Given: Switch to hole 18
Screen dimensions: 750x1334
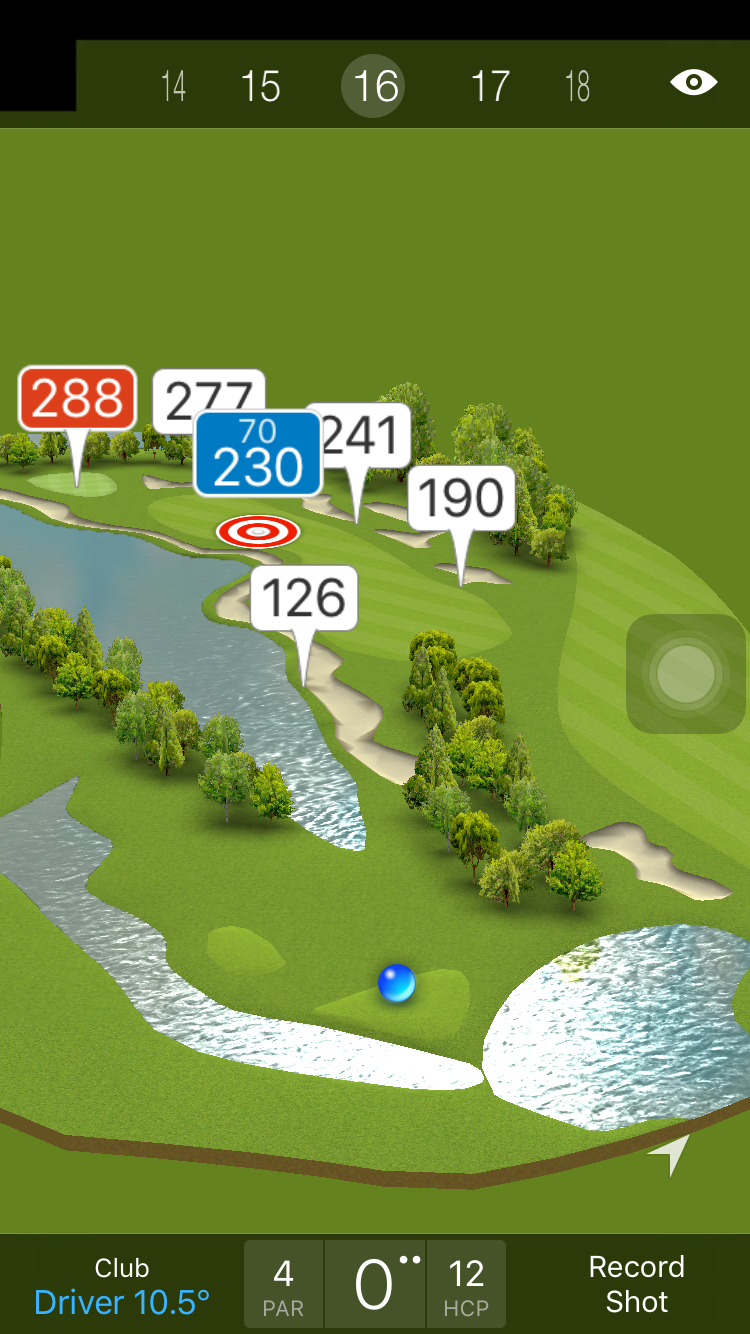Looking at the screenshot, I should coord(577,86).
